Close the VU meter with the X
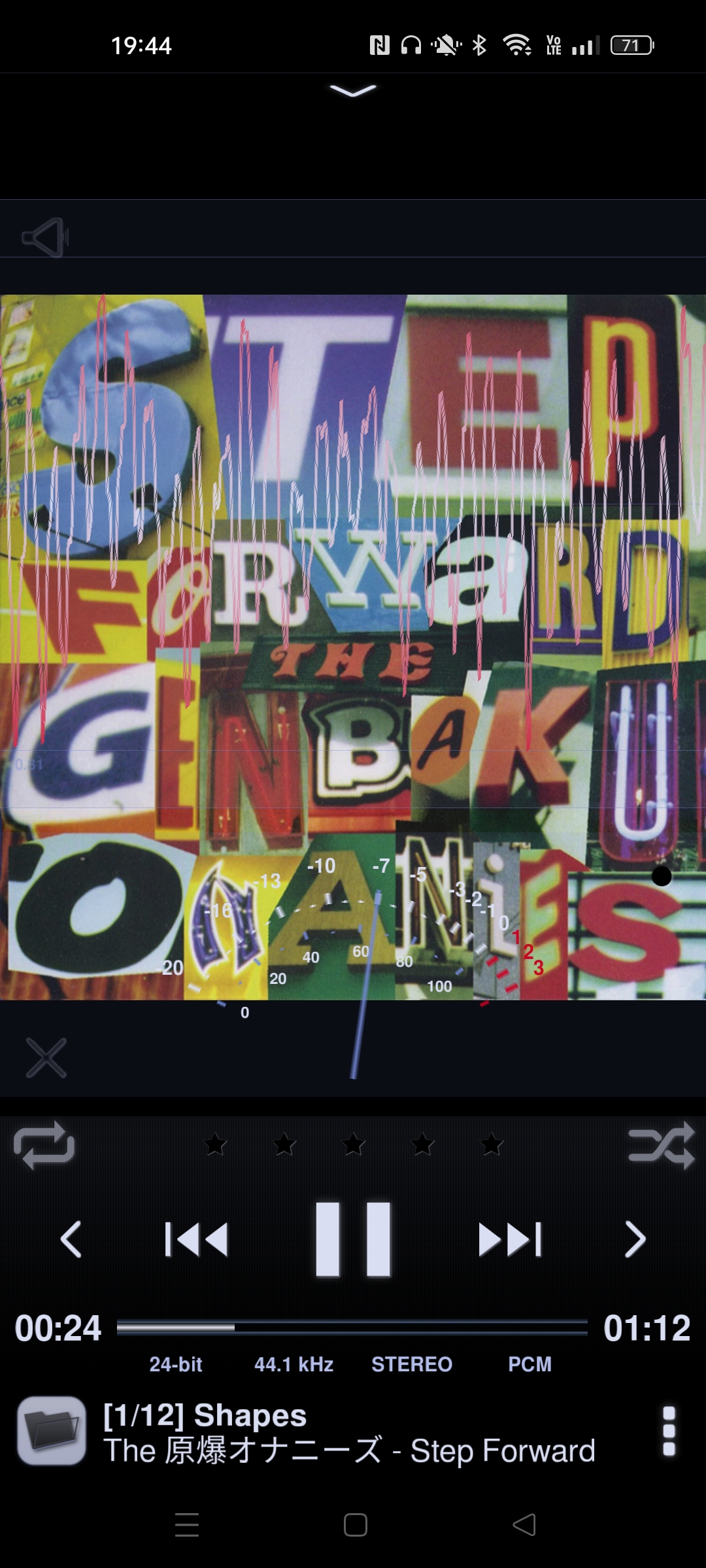 click(46, 1058)
